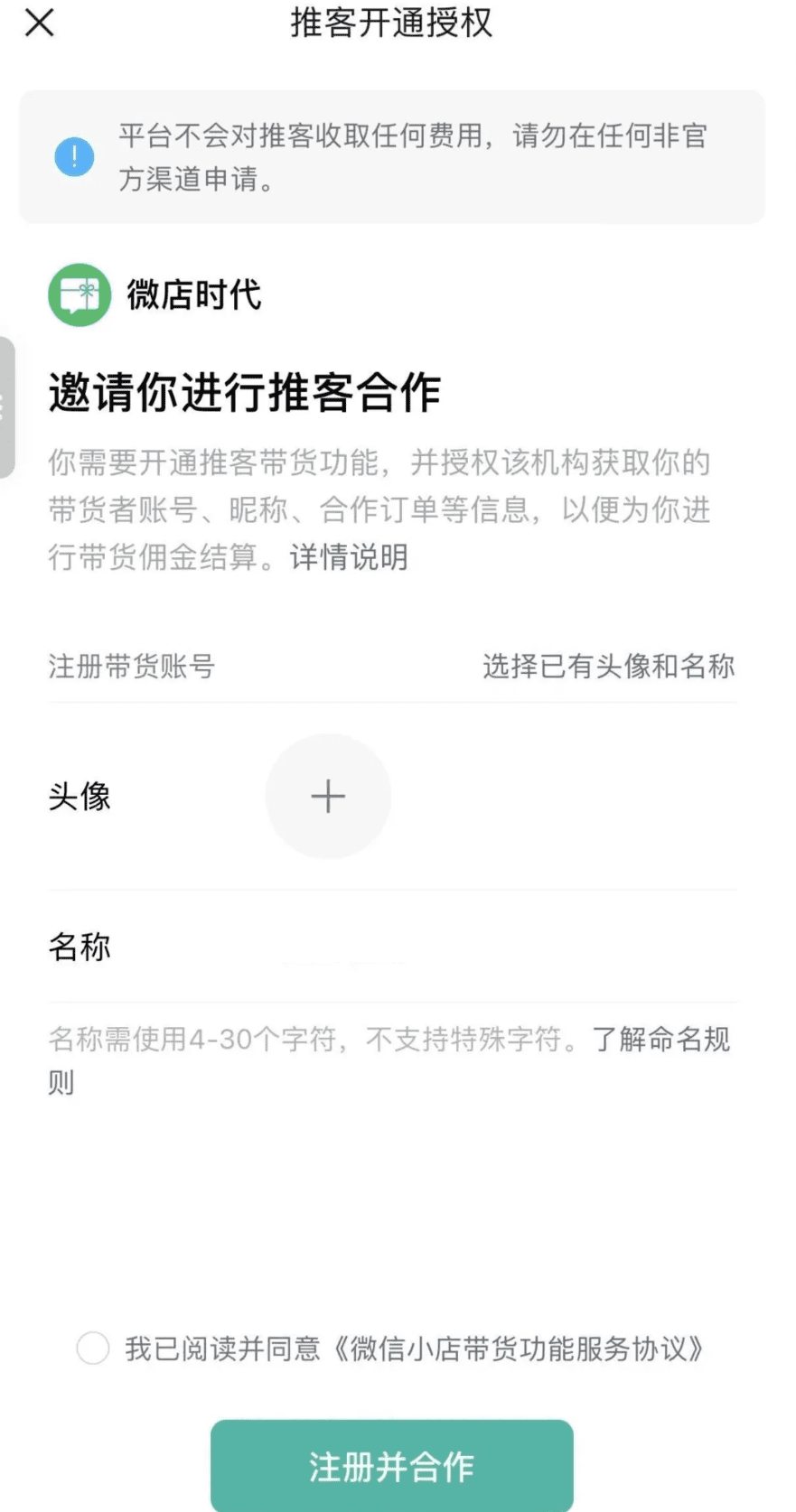The width and height of the screenshot is (796, 1512).
Task: Tap 选择已有头像和名称
Action: tap(608, 667)
